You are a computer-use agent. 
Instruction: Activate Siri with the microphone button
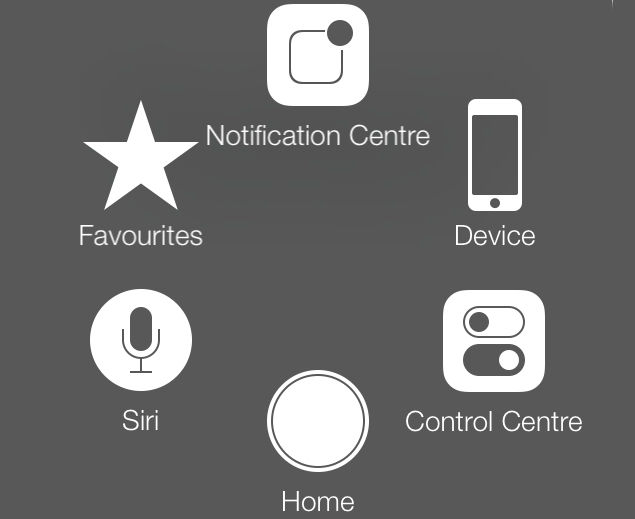141,339
